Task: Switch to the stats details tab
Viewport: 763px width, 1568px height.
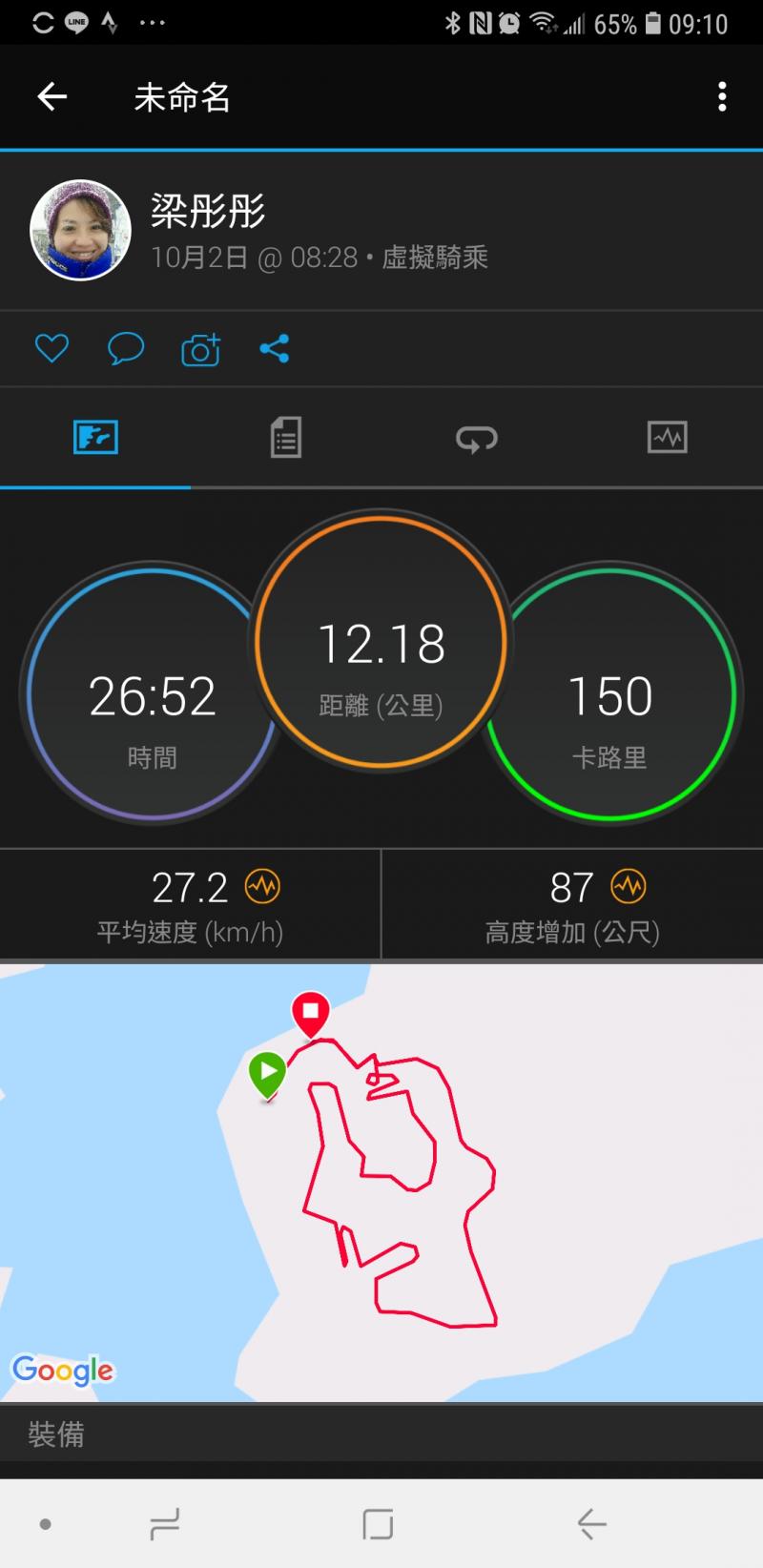Action: 285,438
